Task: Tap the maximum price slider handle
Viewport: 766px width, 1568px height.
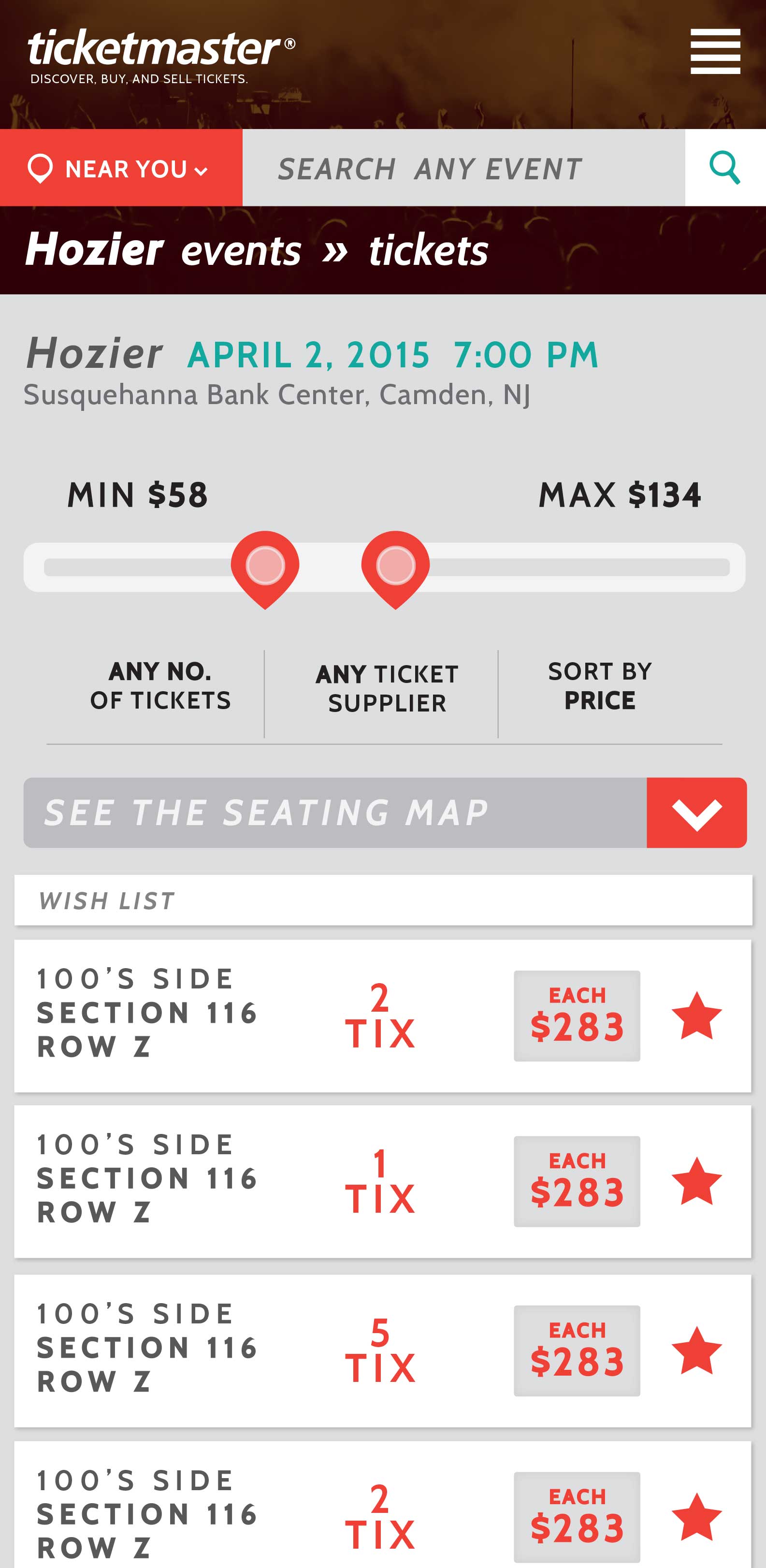Action: [395, 568]
